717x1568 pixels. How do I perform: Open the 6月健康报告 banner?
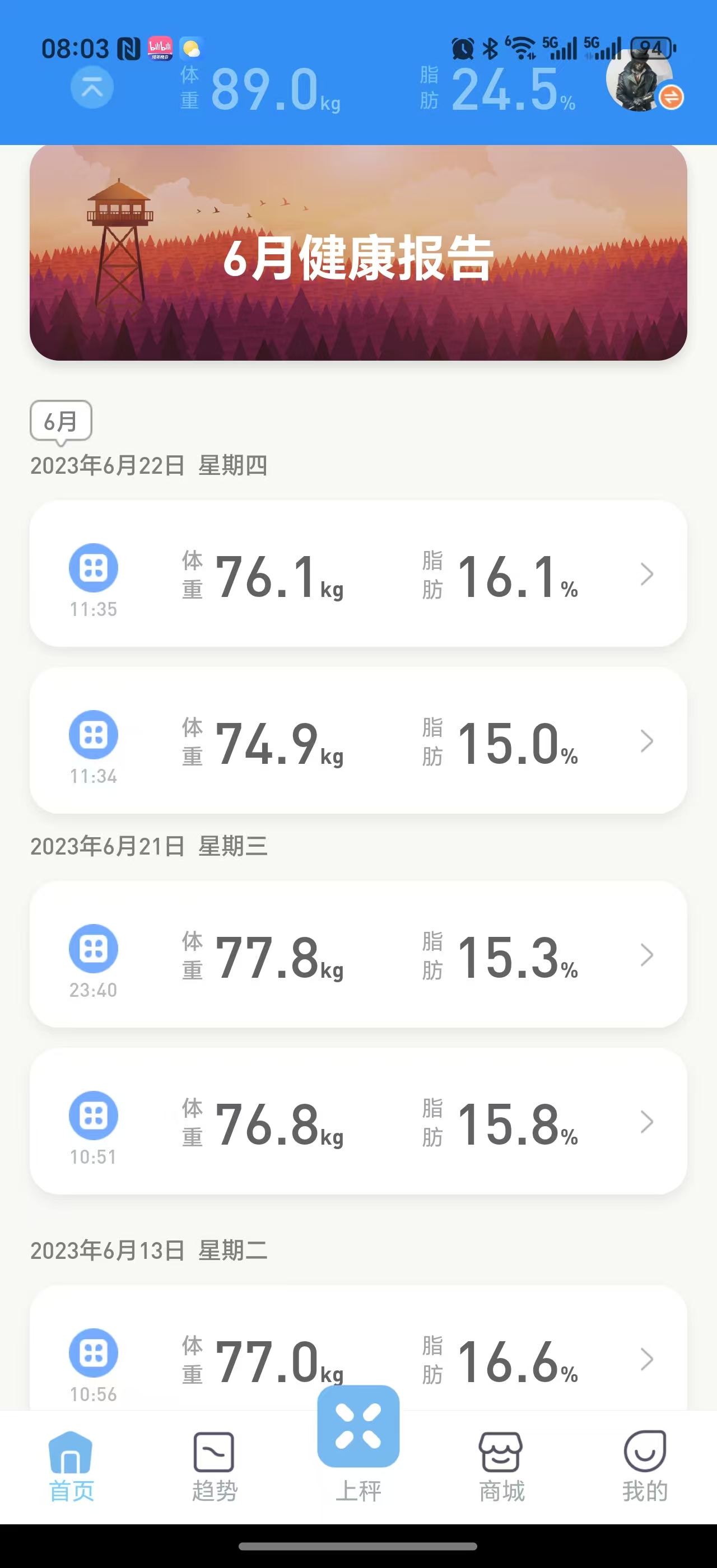(x=358, y=253)
